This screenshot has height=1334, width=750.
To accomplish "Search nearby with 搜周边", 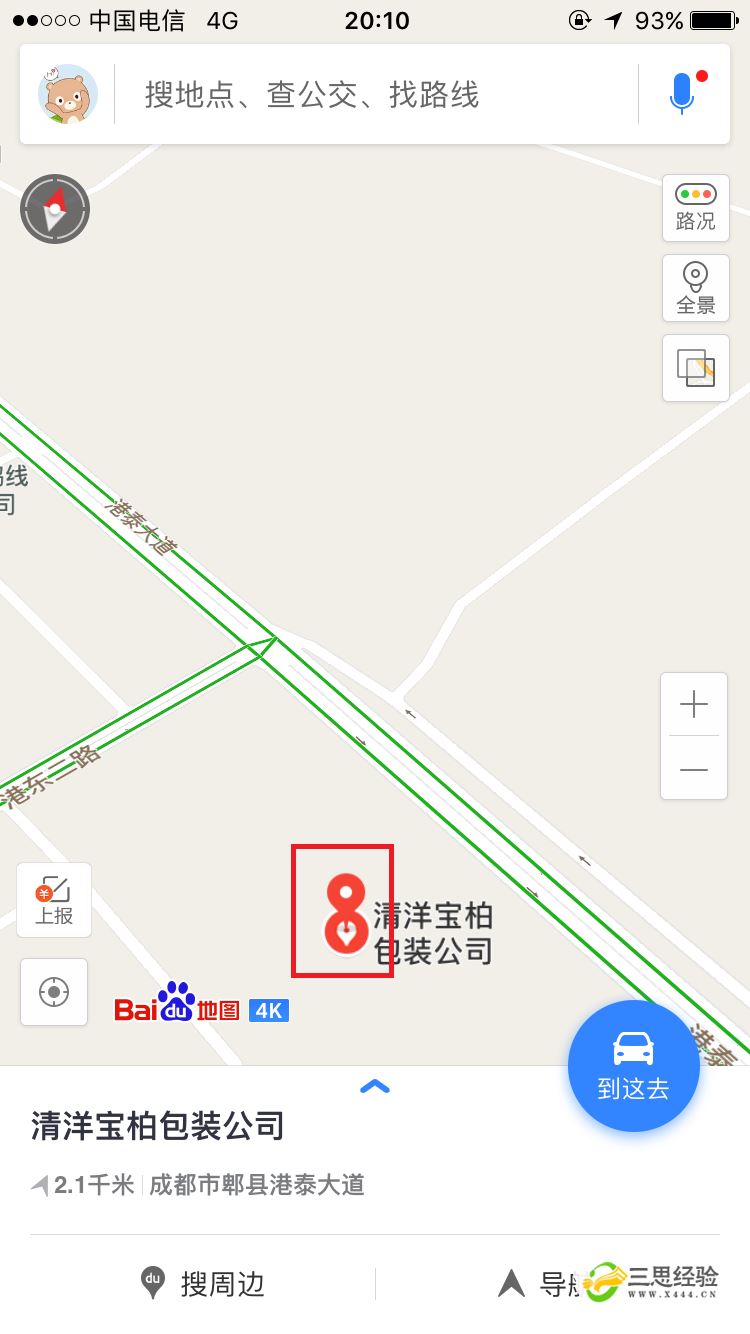I will click(x=203, y=1283).
